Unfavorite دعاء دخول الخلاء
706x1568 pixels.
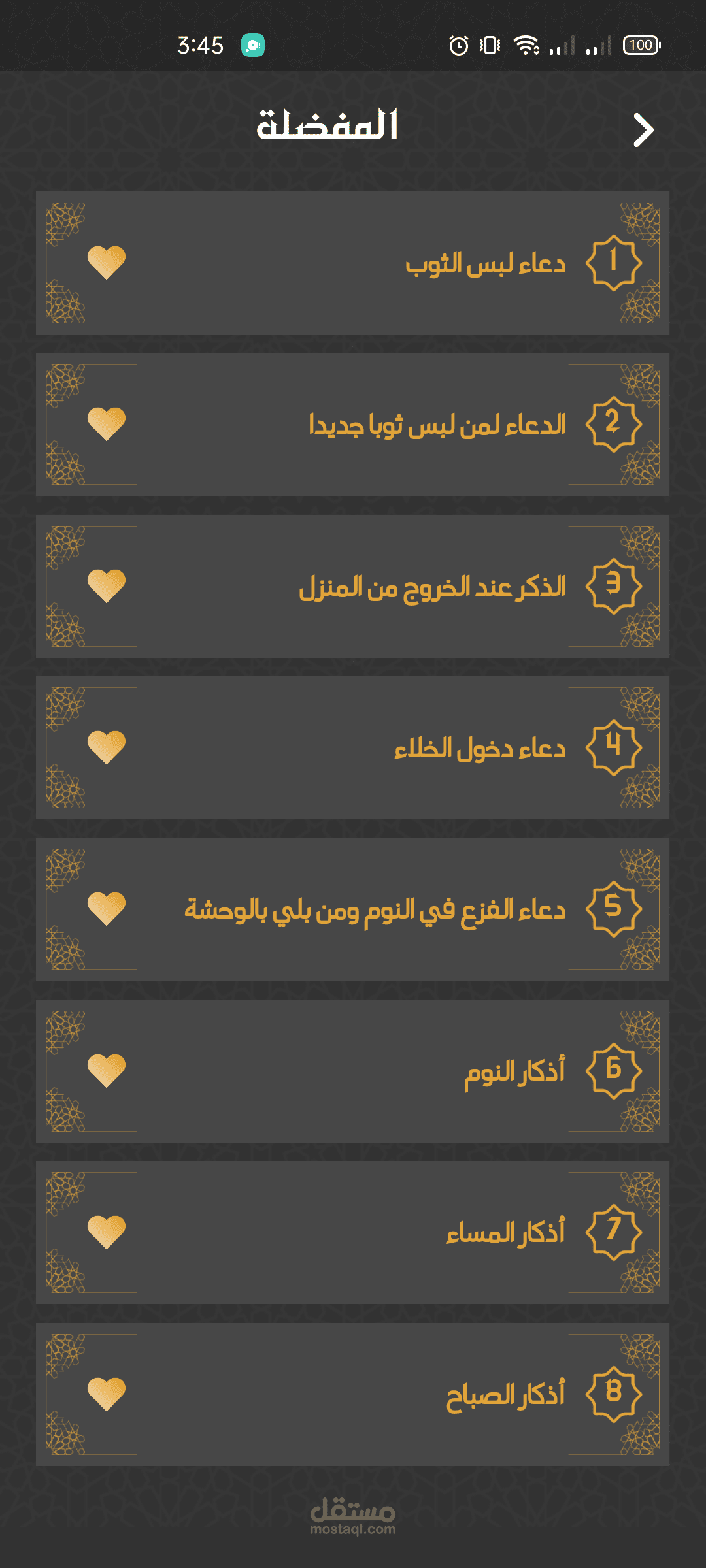click(107, 747)
